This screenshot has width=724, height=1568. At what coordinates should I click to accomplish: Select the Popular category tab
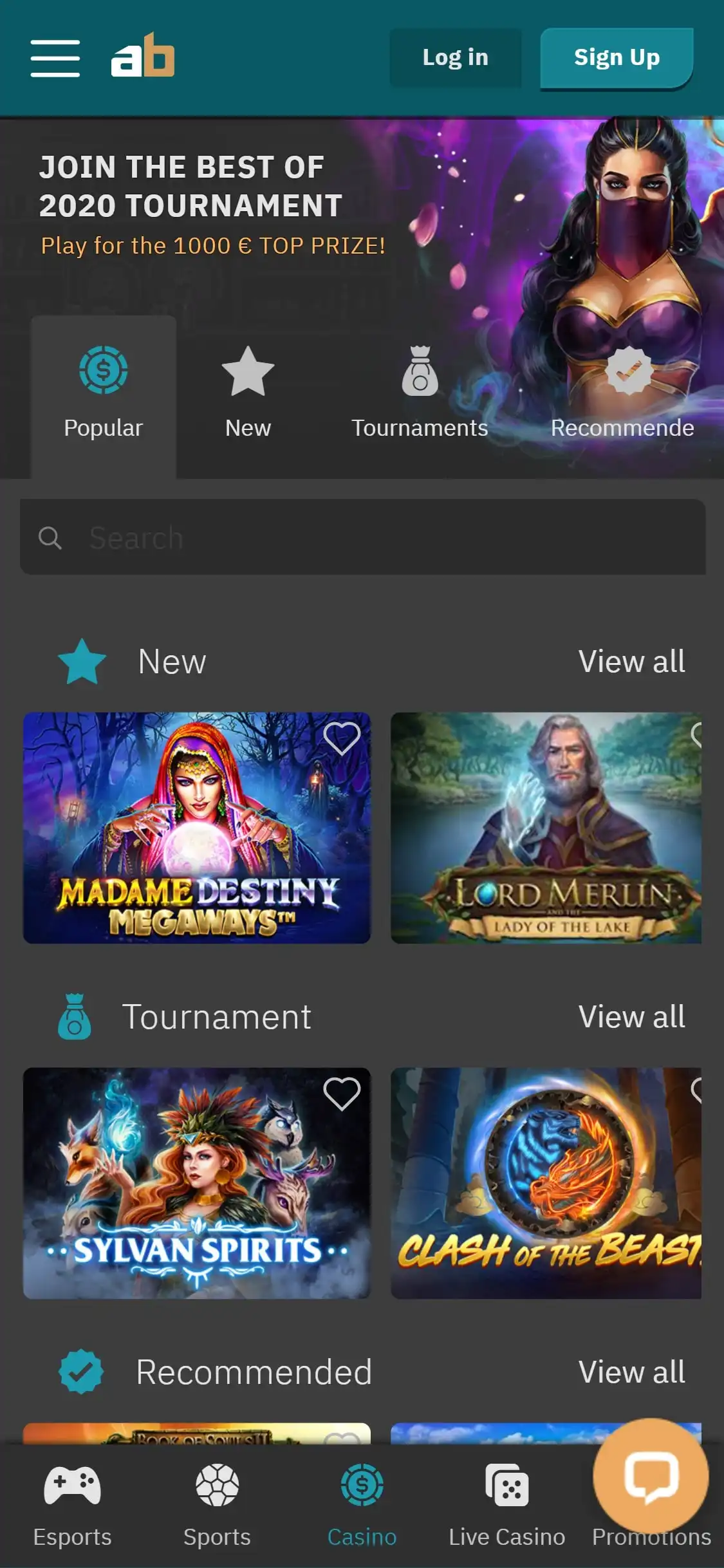point(104,394)
